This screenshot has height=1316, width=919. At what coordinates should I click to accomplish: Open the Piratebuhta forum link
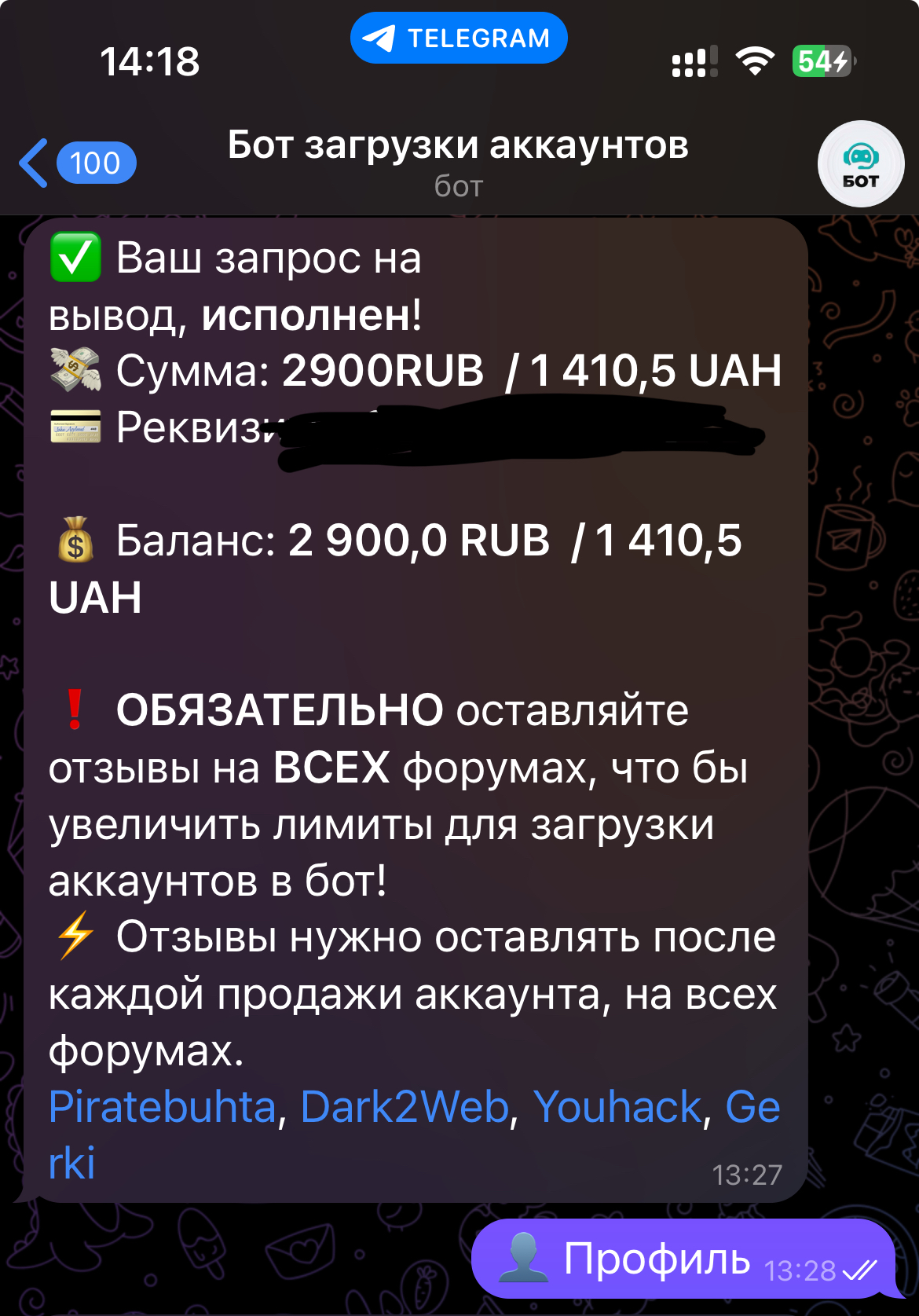163,1107
